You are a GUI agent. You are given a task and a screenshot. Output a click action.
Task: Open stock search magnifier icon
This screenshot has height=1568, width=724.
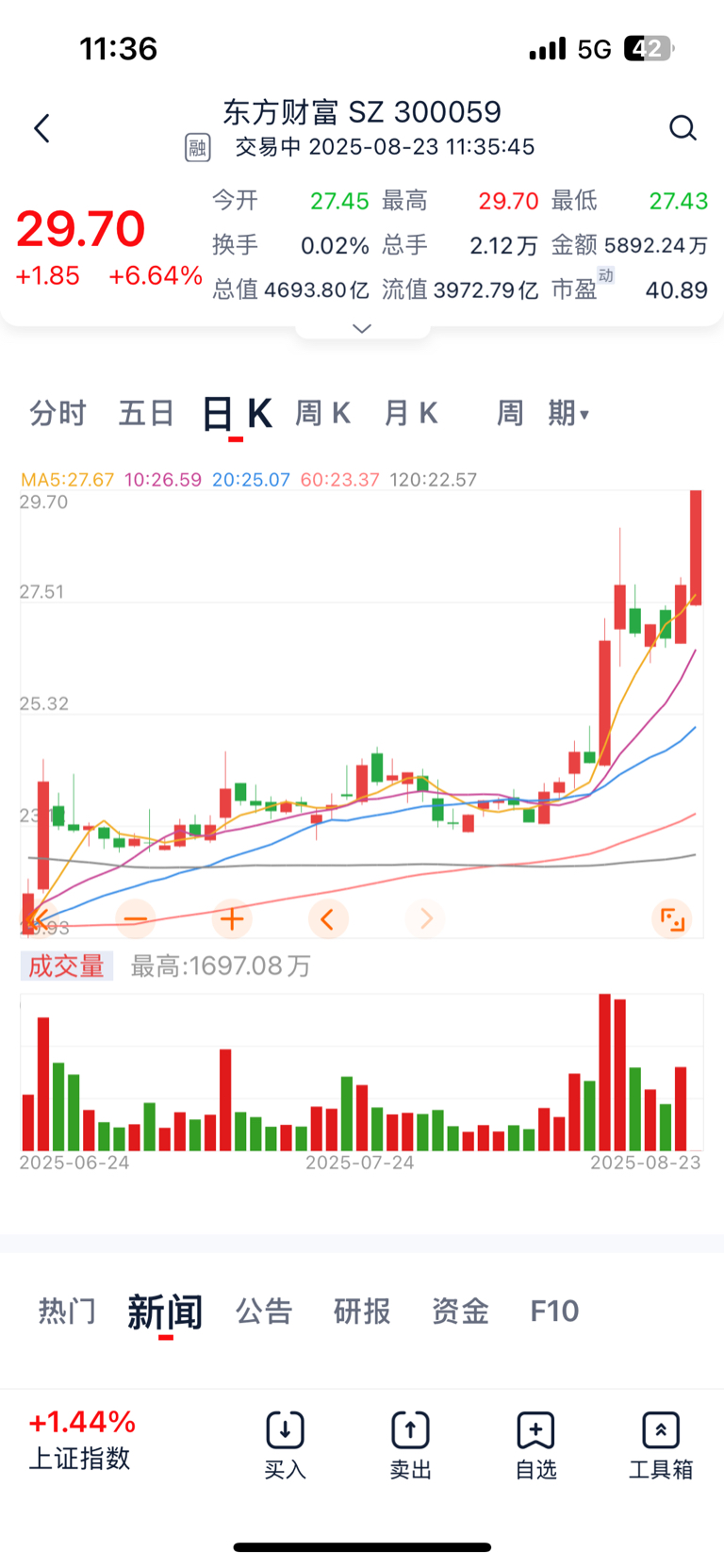683,128
